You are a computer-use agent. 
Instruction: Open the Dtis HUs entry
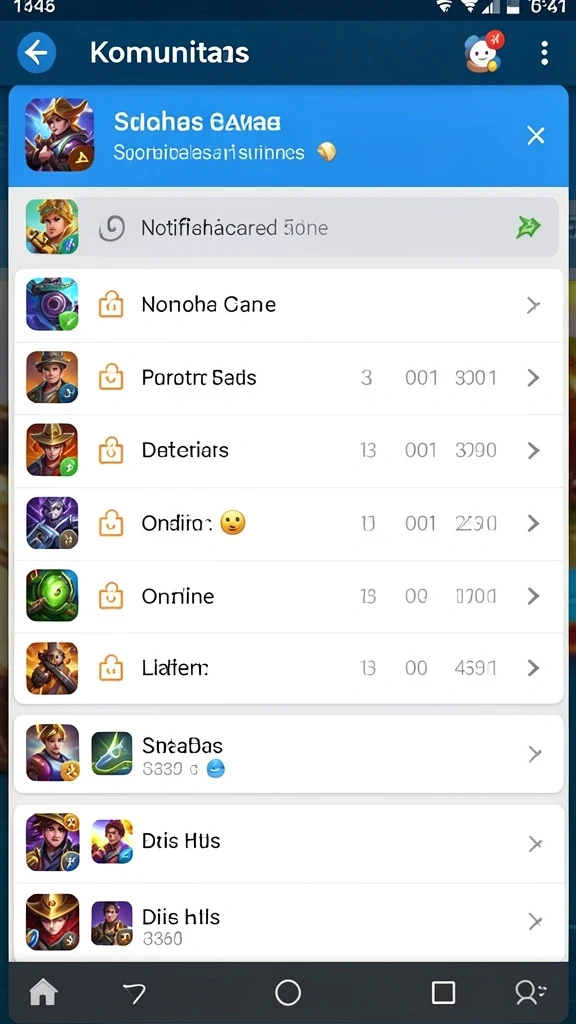pyautogui.click(x=288, y=844)
